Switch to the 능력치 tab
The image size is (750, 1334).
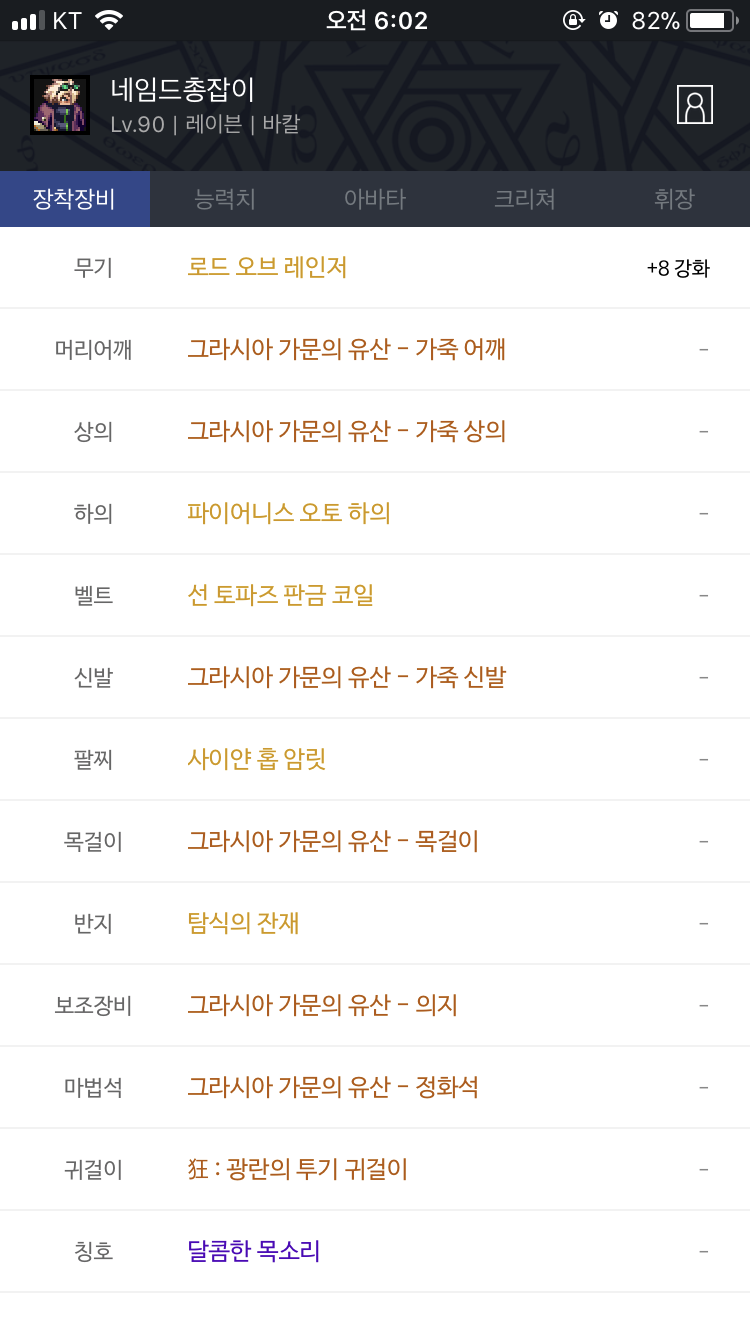(x=225, y=199)
